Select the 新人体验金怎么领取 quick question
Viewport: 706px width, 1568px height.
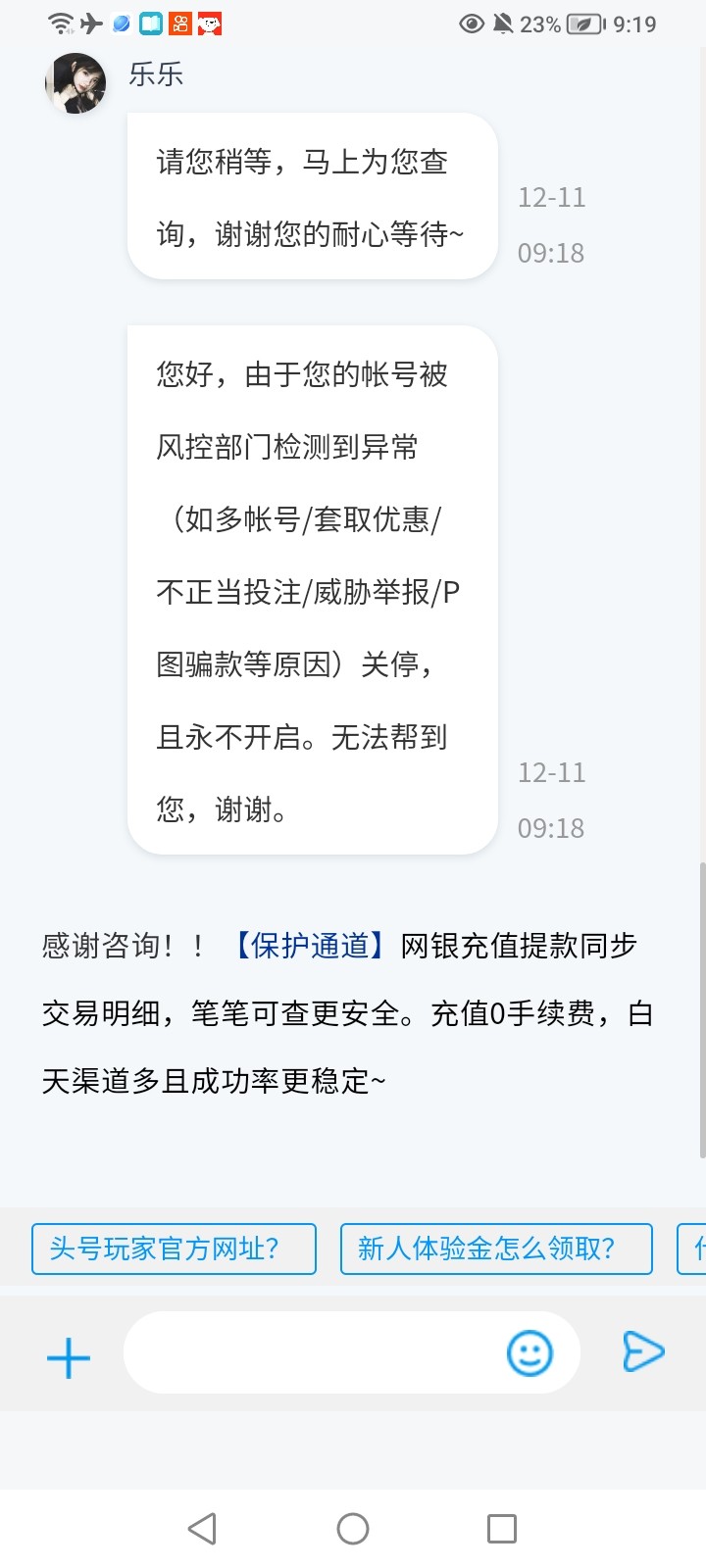[496, 1249]
